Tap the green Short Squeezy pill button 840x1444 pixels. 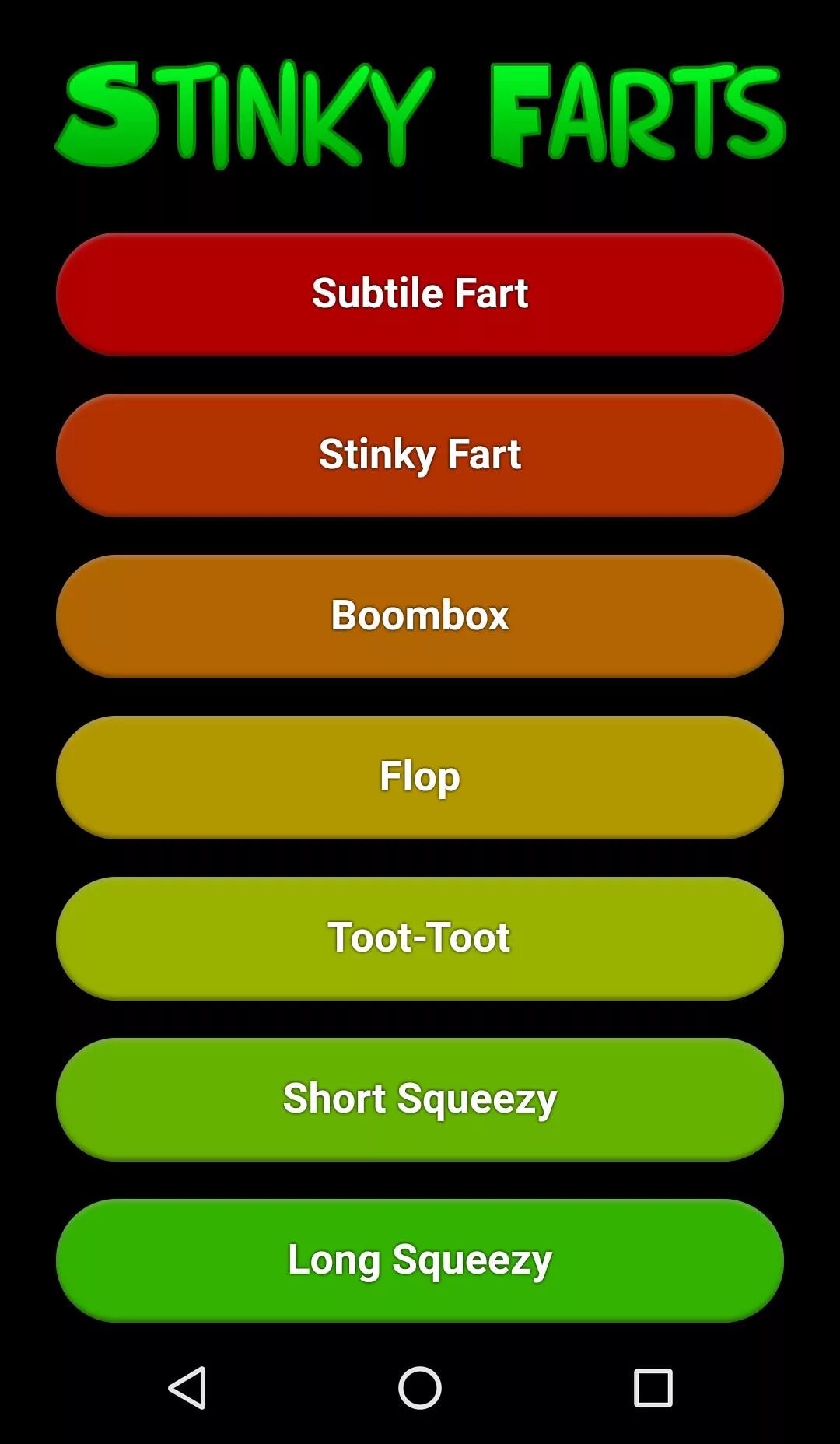pos(420,1099)
